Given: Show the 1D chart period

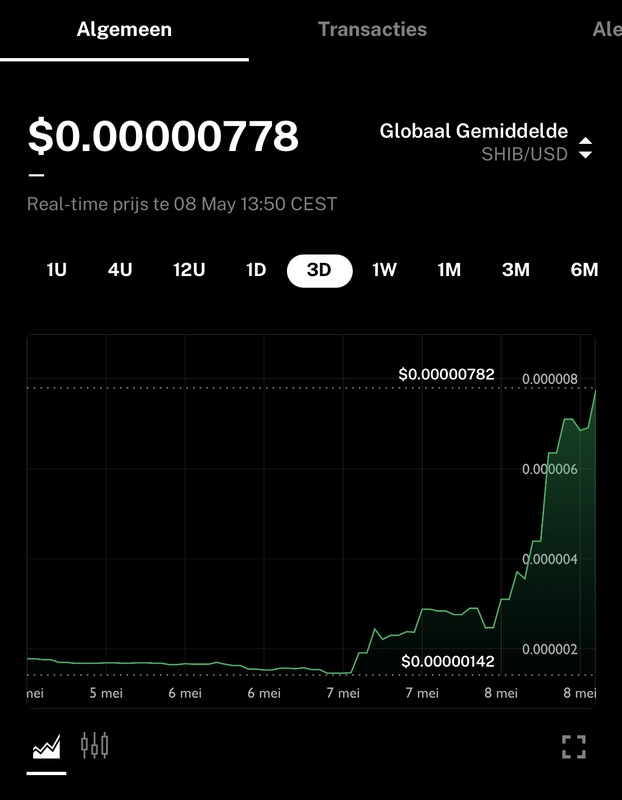Looking at the screenshot, I should pos(256,270).
